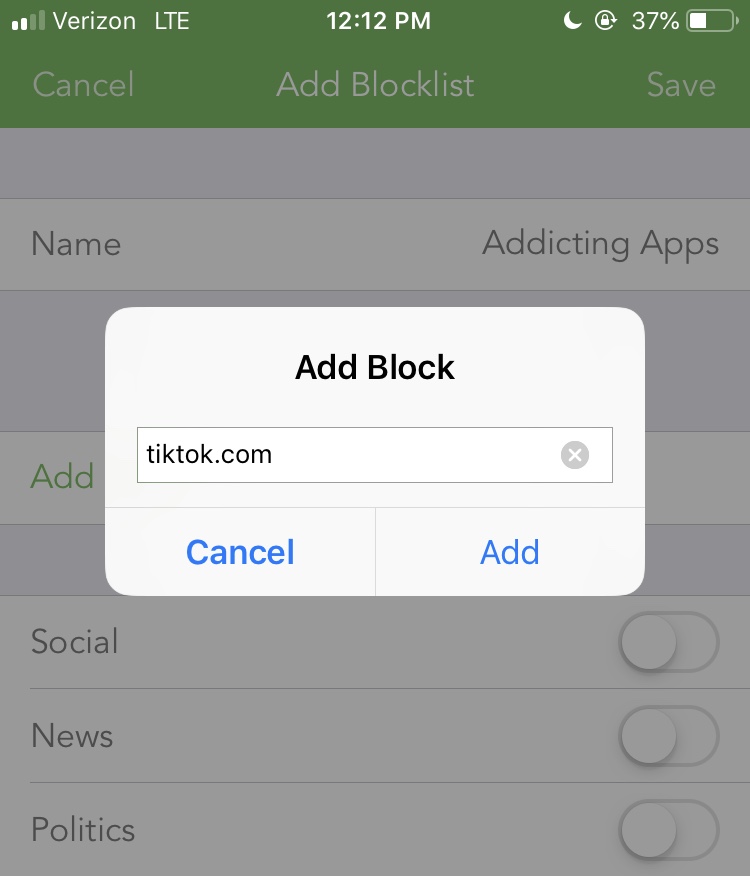Cancel the Add Block dialog
Image resolution: width=750 pixels, height=876 pixels.
point(240,552)
